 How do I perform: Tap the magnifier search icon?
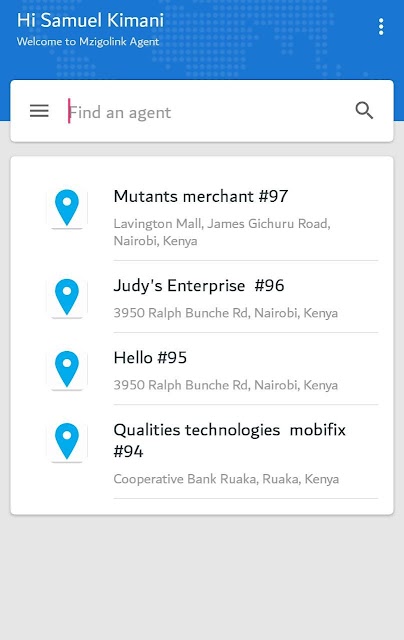[x=364, y=111]
